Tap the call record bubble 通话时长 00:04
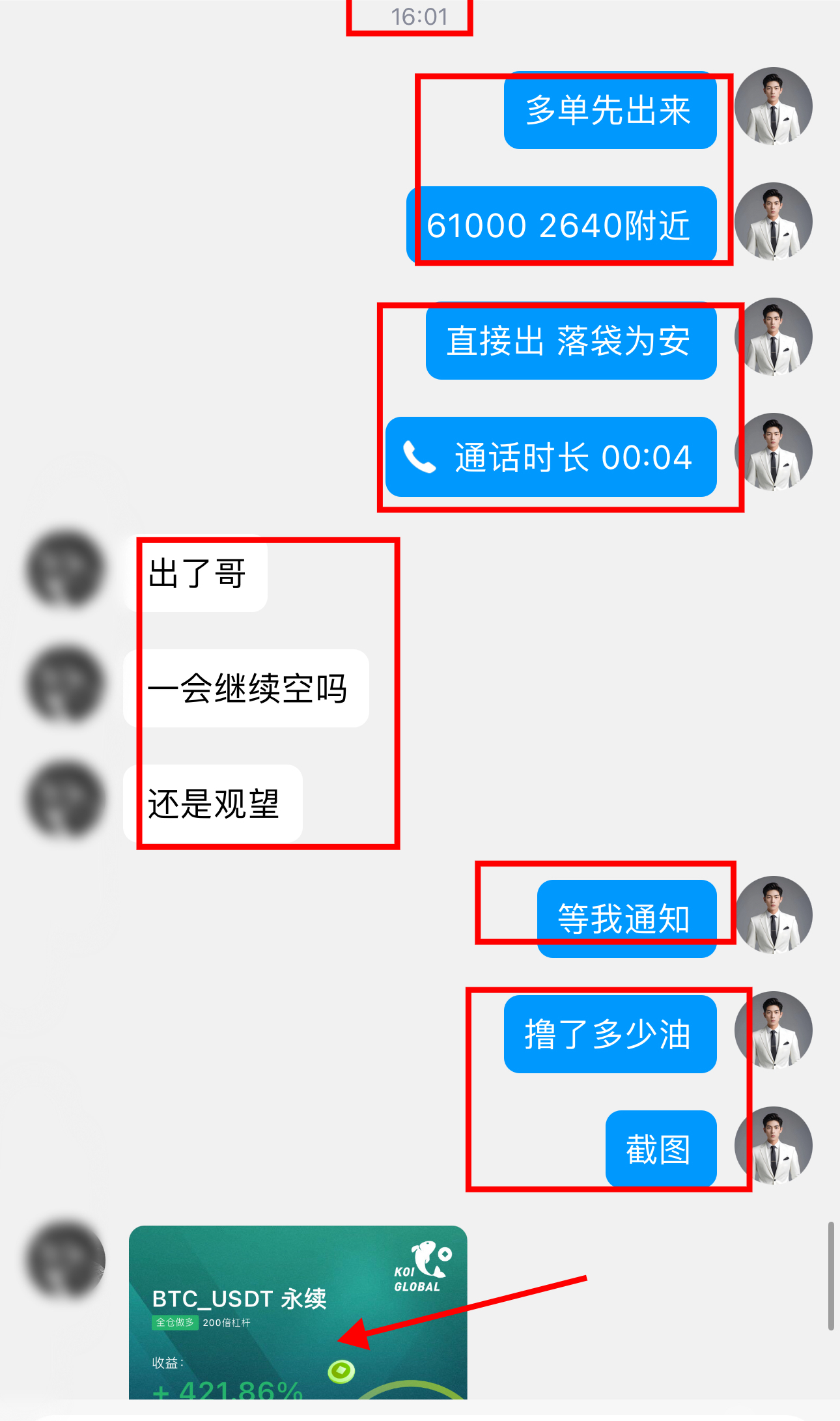The width and height of the screenshot is (840, 1421). [551, 457]
